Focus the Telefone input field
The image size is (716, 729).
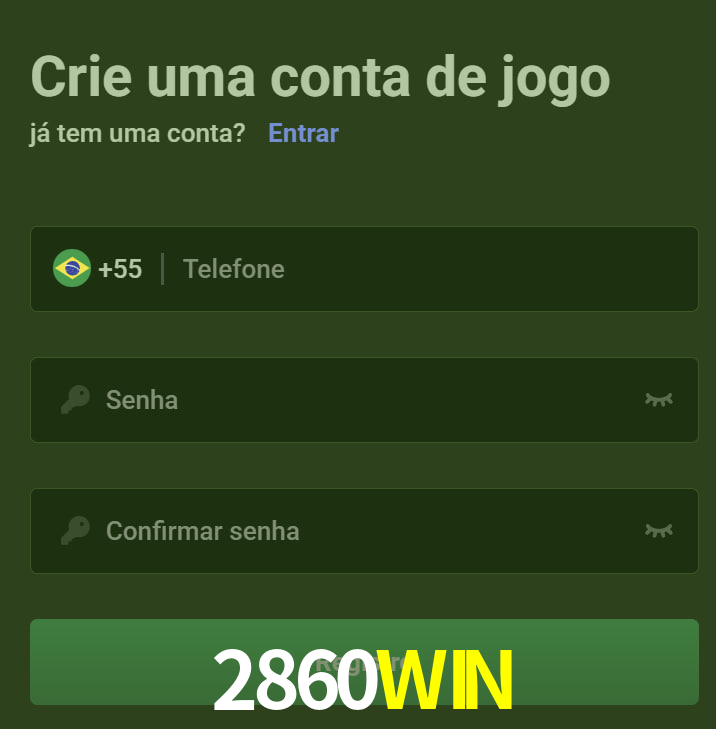(430, 269)
